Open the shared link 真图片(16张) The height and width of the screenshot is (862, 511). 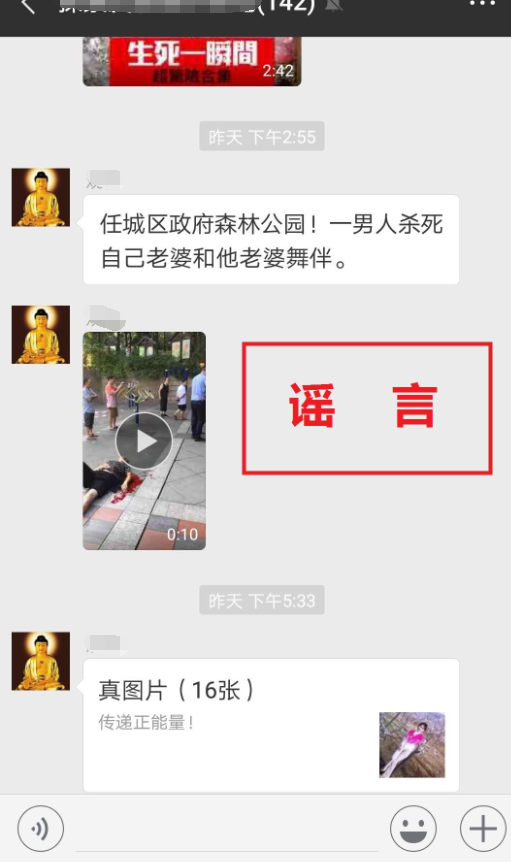(x=271, y=725)
